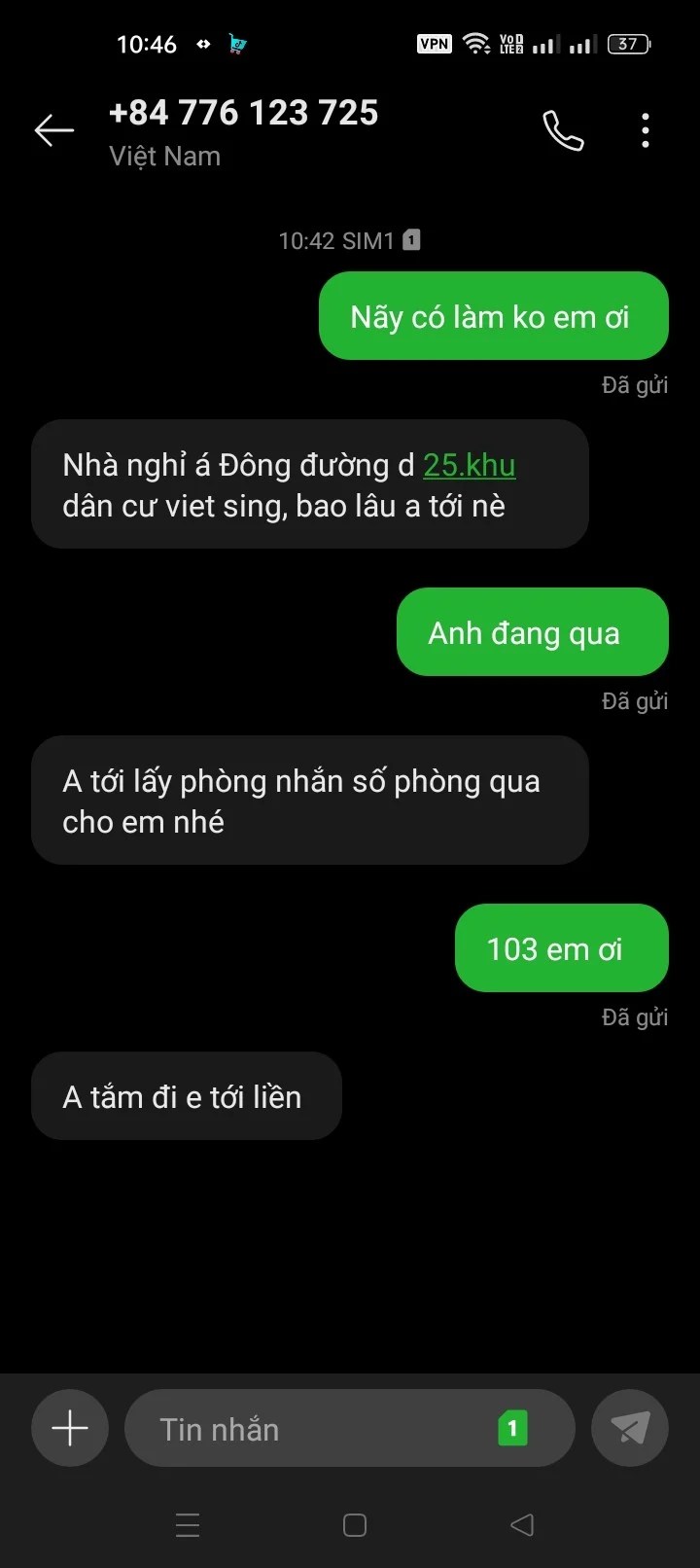This screenshot has width=700, height=1568.
Task: Open the three-dot overflow menu
Action: [646, 130]
